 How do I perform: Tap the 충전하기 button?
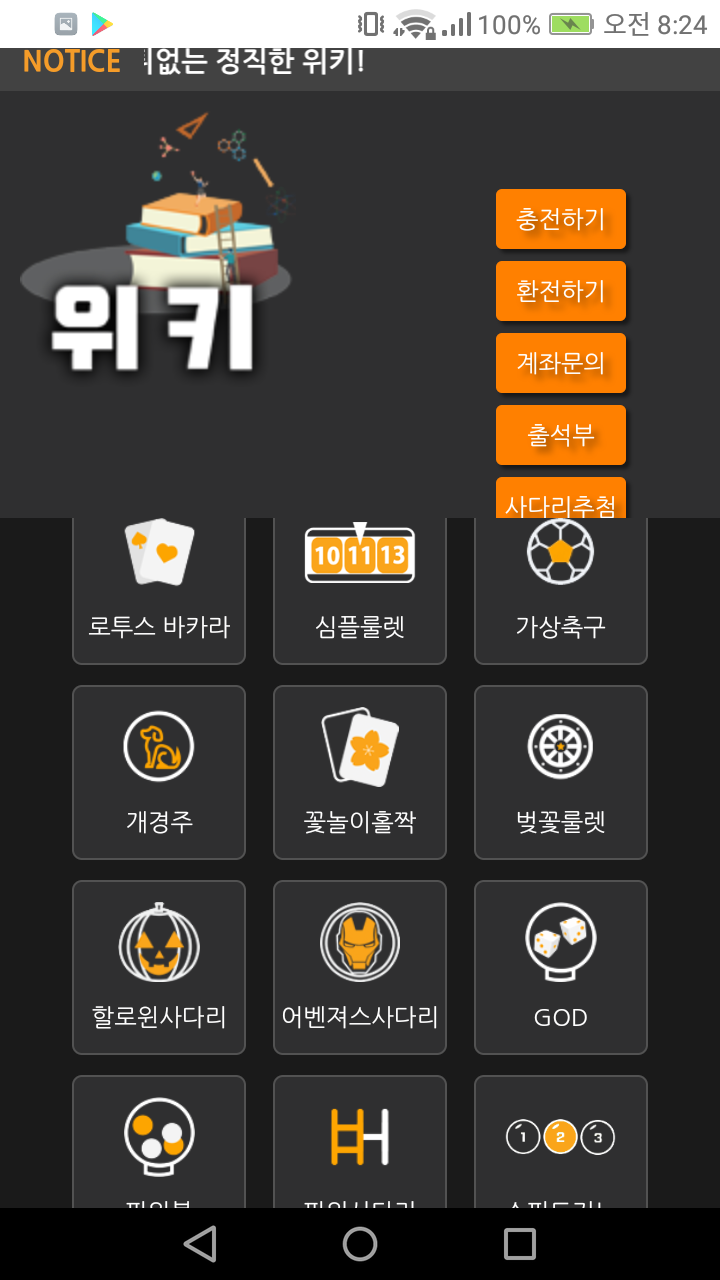[x=561, y=219]
